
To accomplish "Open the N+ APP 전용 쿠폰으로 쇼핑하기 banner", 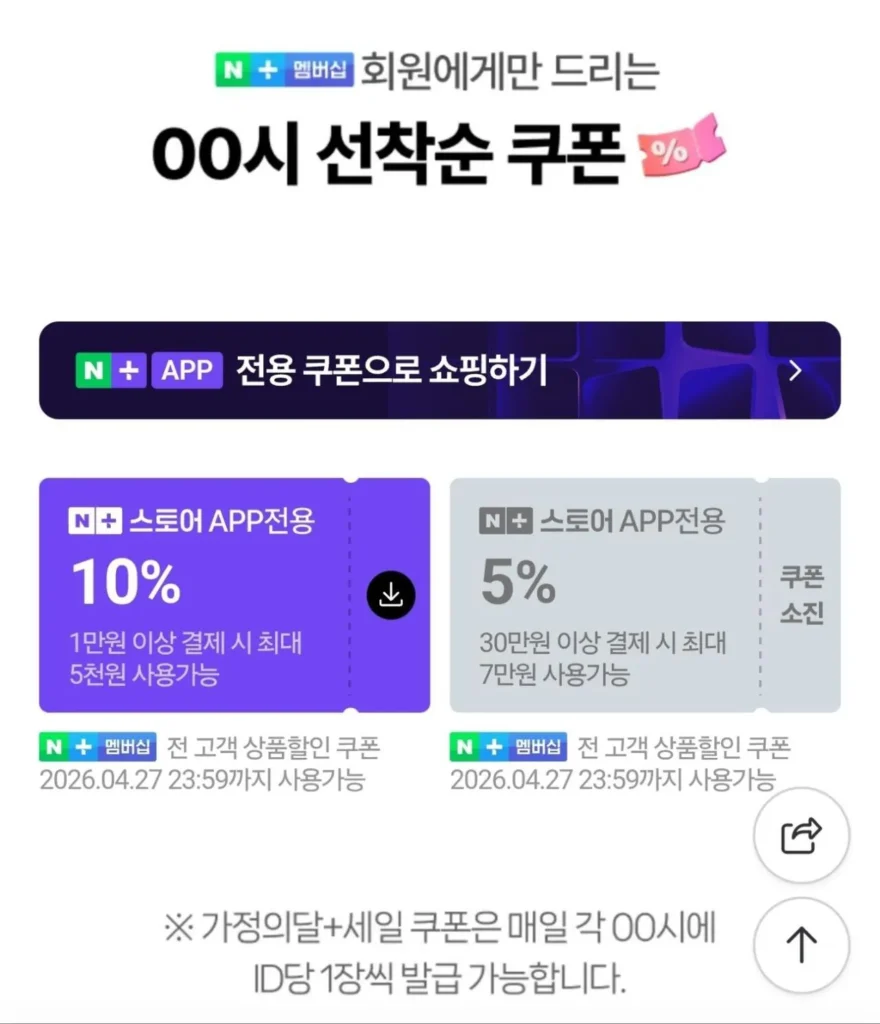I will pyautogui.click(x=439, y=371).
